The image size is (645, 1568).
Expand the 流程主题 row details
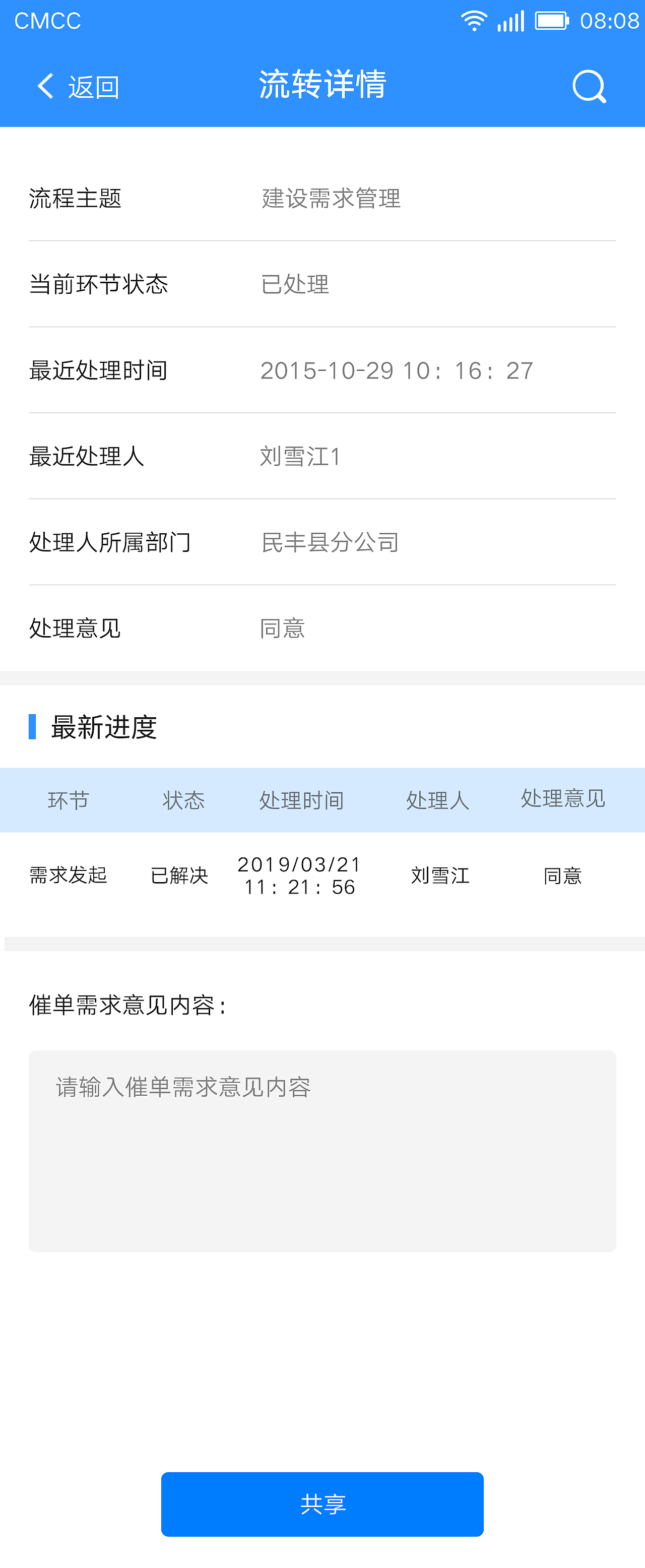pos(322,200)
